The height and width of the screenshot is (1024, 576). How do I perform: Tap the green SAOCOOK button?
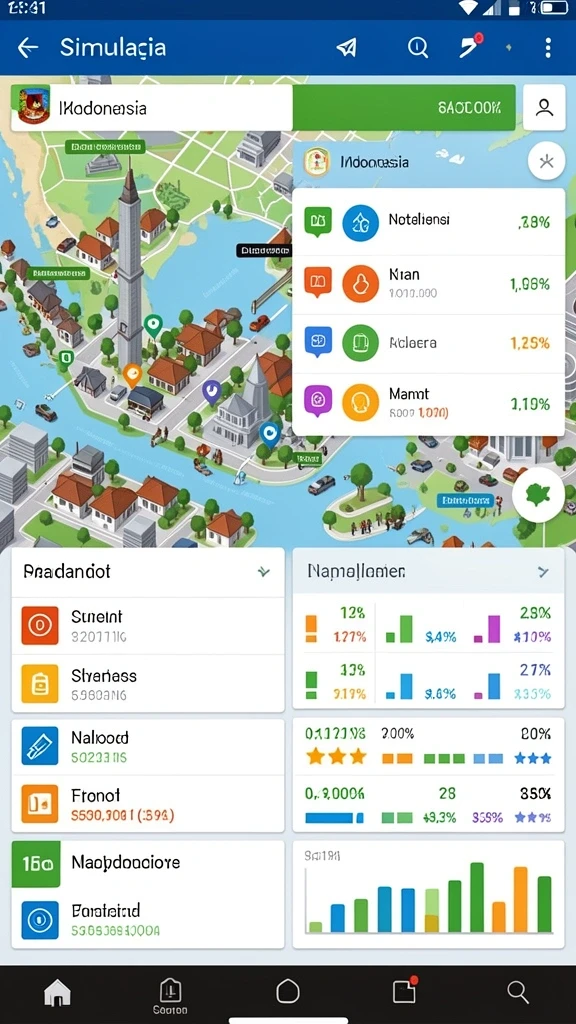[404, 108]
